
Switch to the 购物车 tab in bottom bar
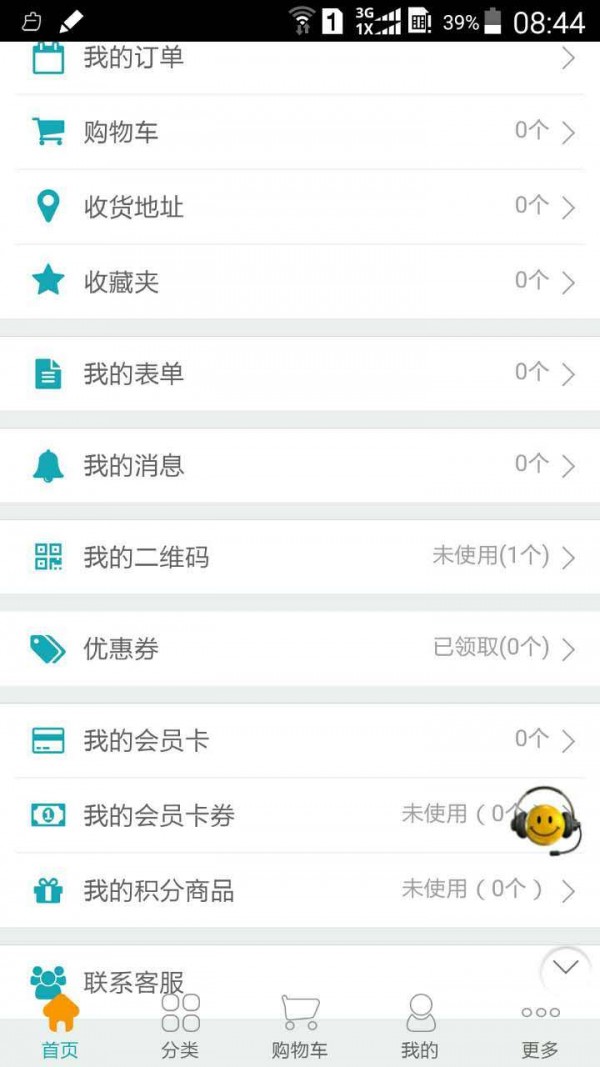(x=300, y=1028)
